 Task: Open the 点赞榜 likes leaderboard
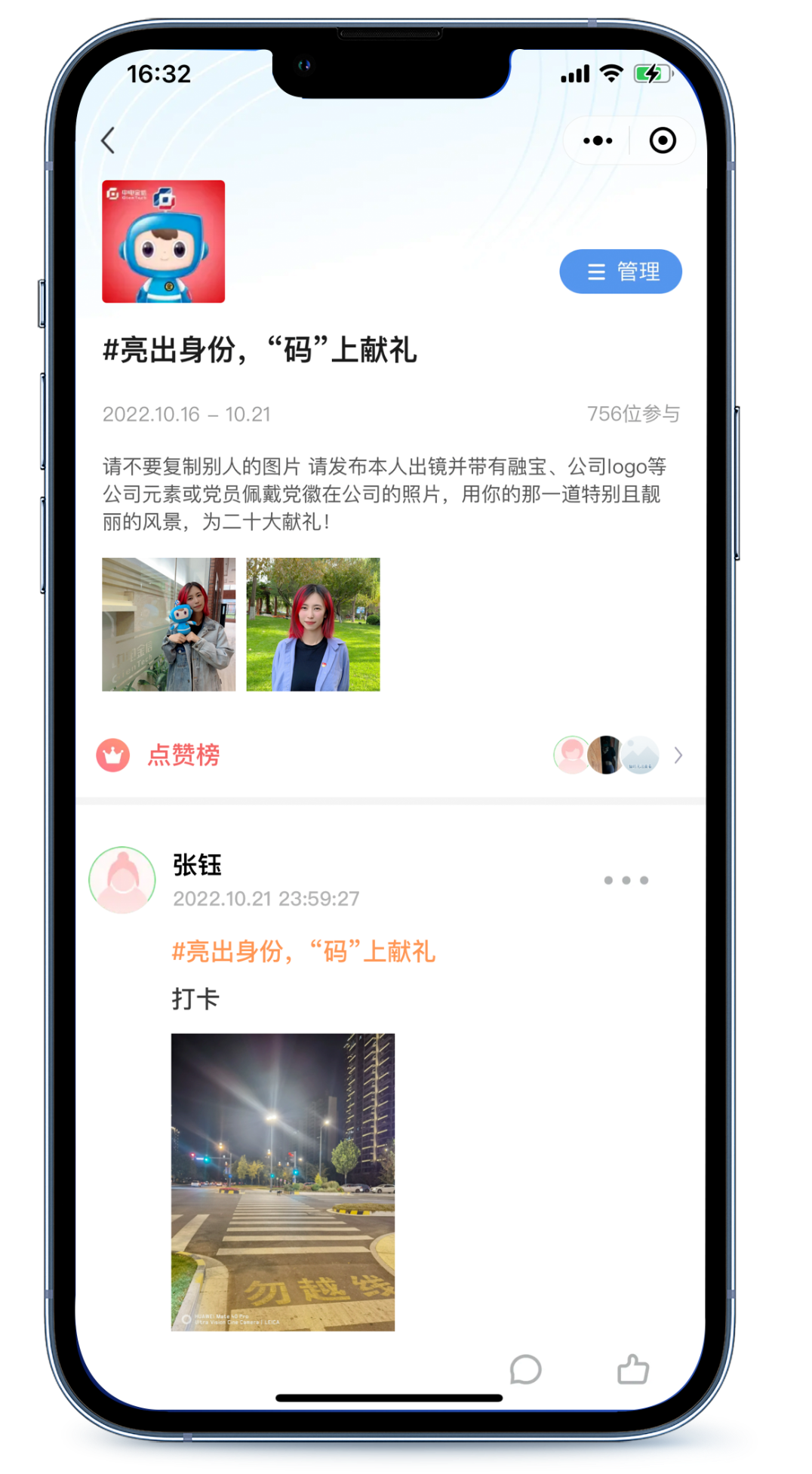[183, 755]
